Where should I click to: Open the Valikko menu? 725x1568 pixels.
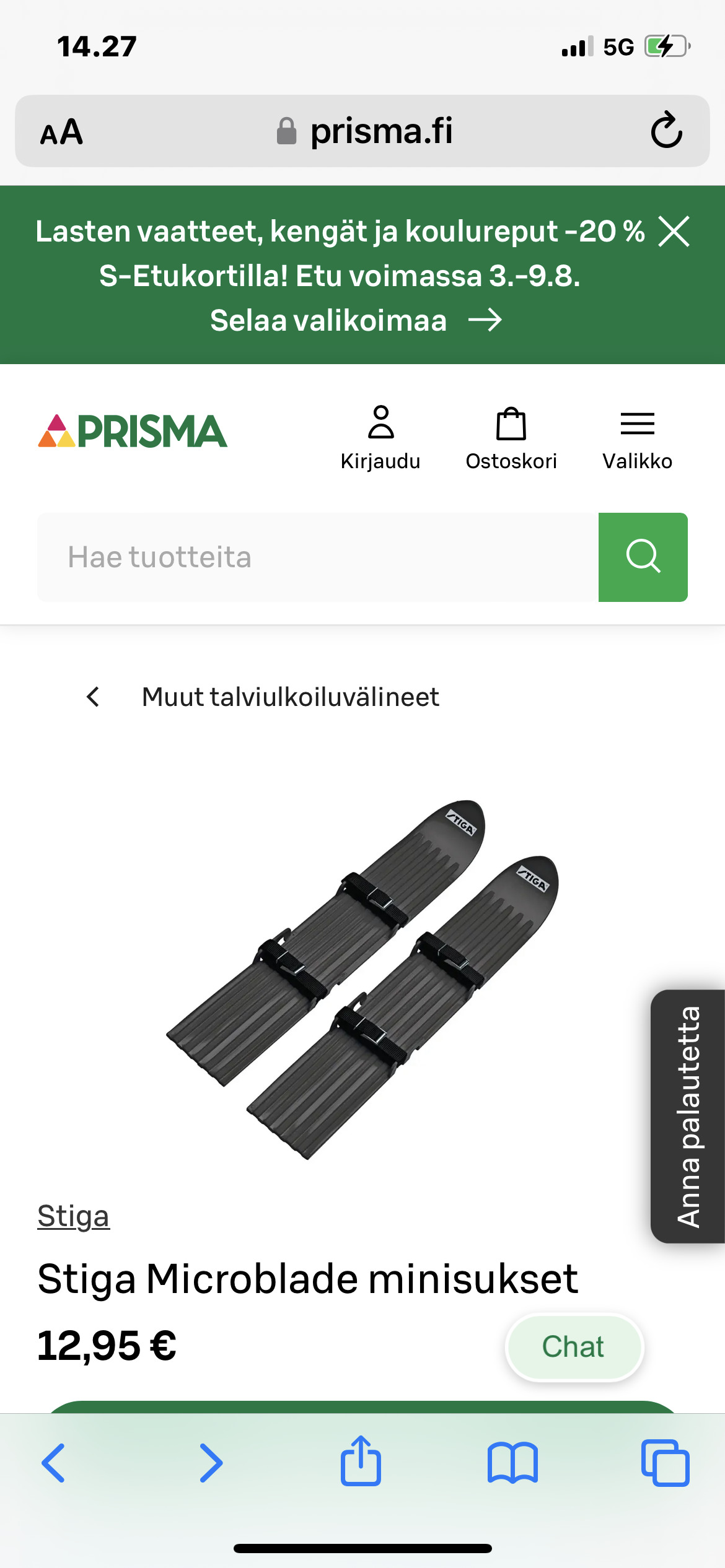637,438
